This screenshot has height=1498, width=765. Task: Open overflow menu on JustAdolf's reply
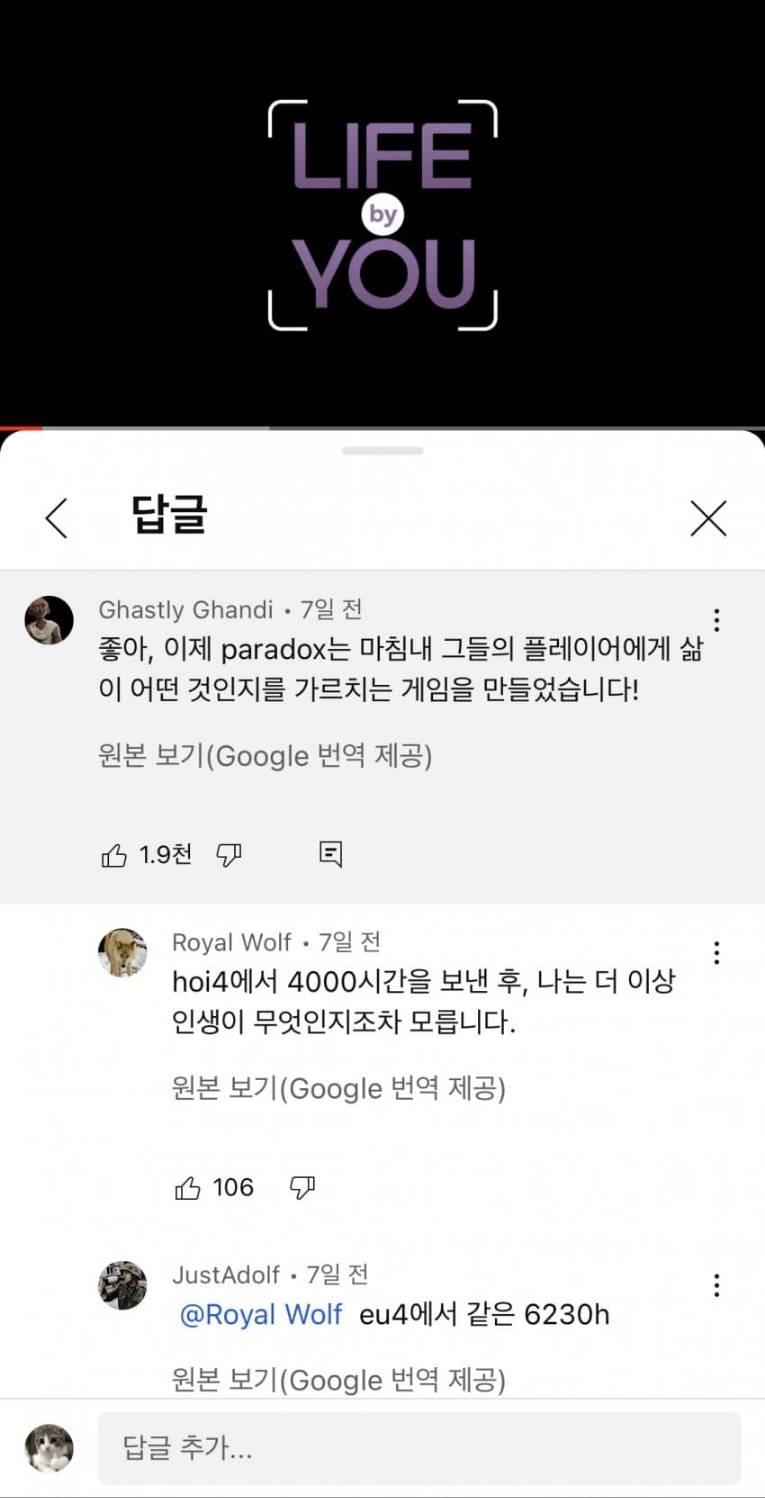716,1285
